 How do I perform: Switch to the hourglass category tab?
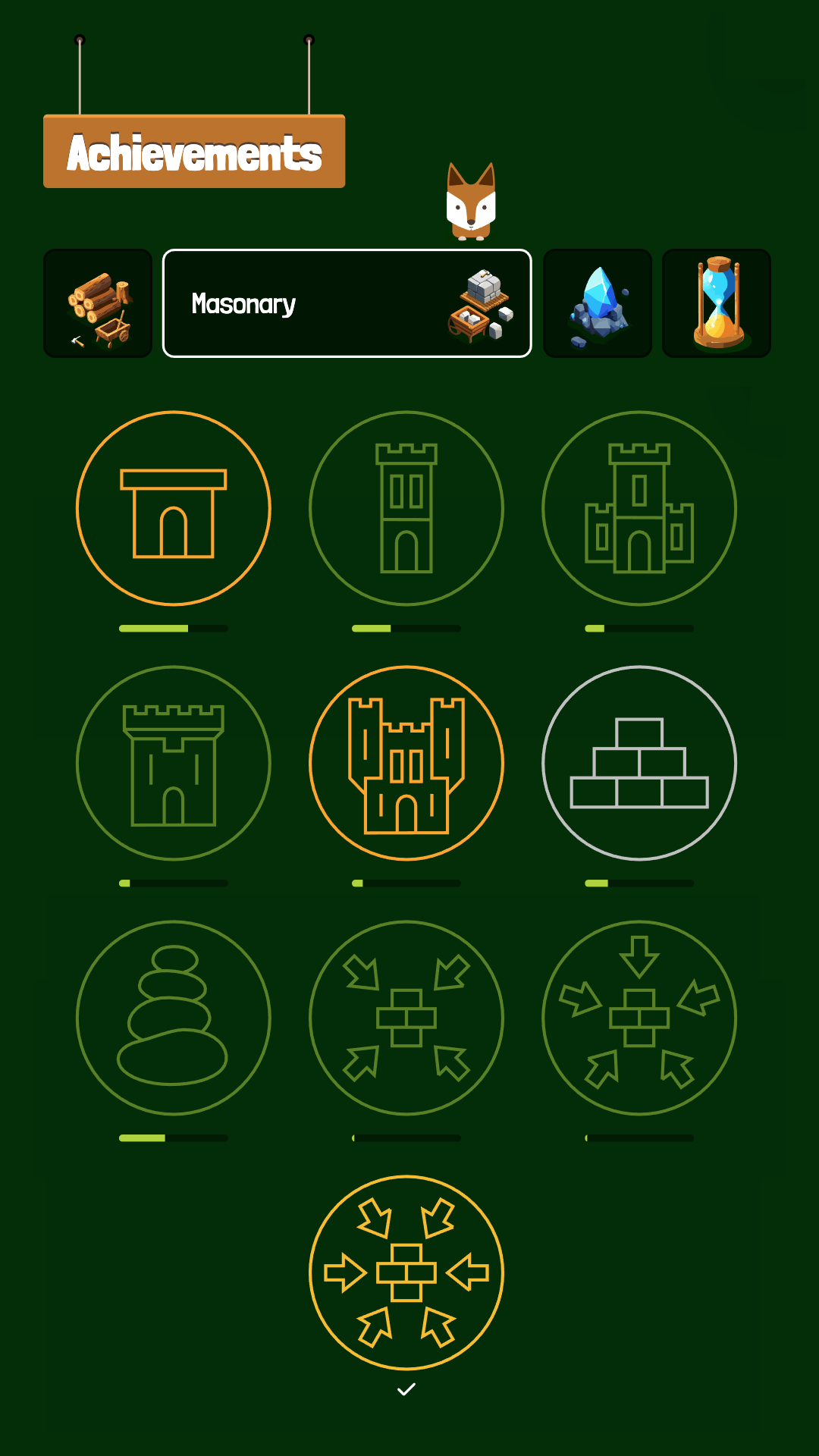coord(717,303)
